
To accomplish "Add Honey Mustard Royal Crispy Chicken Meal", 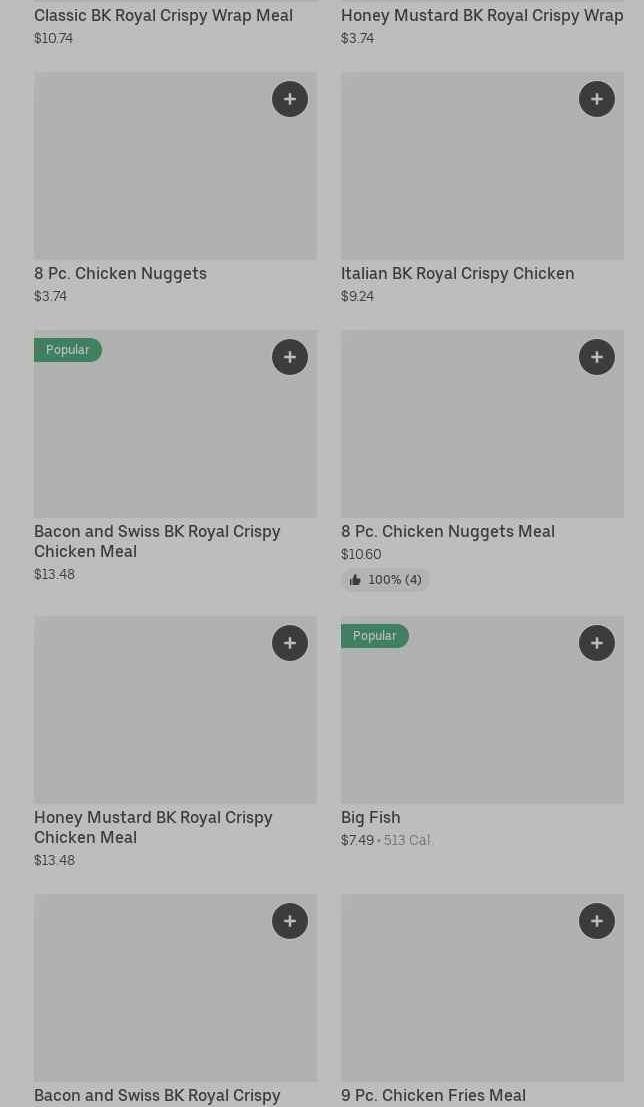I will click(290, 643).
